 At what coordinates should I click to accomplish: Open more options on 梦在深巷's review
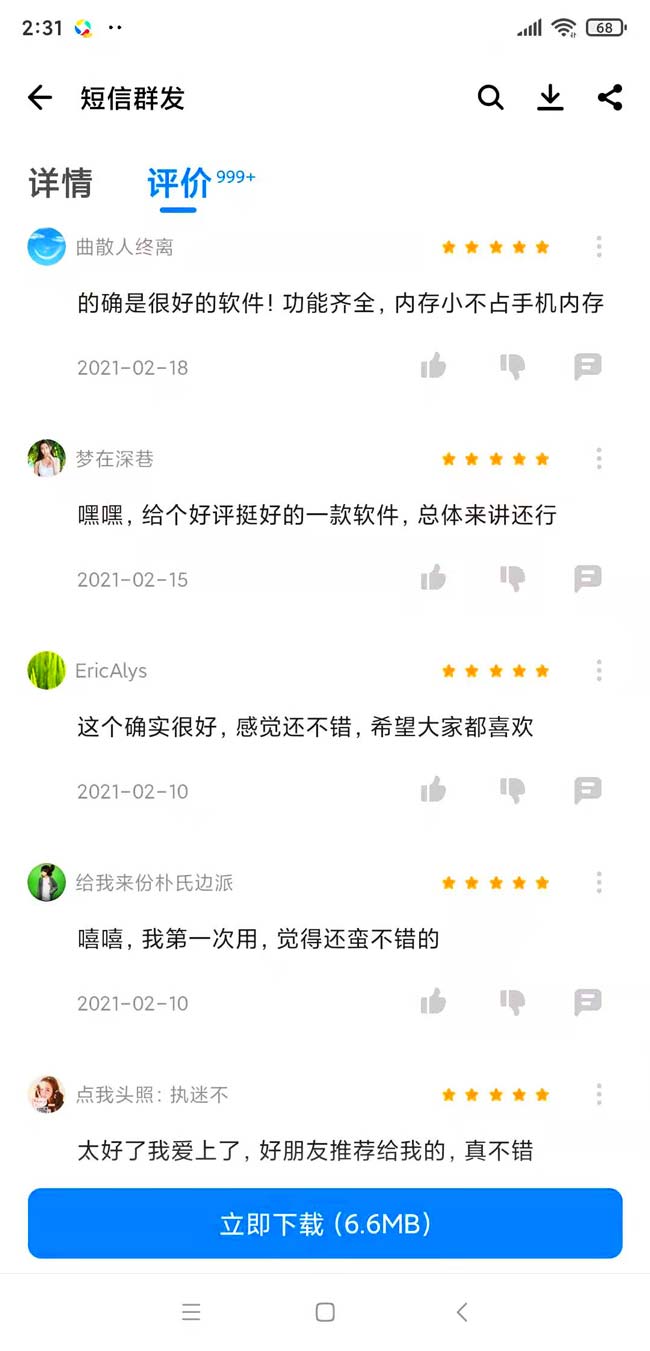599,459
